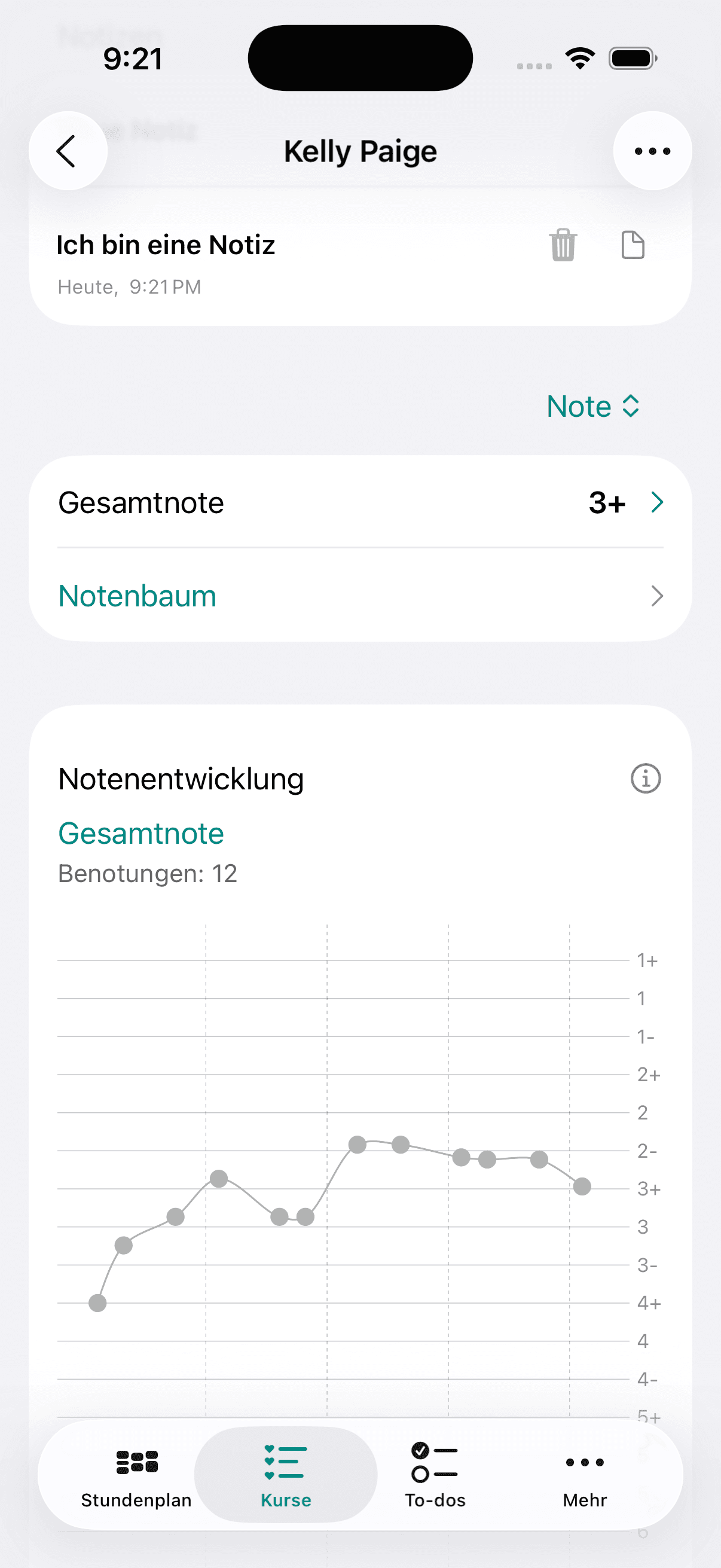721x1568 pixels.
Task: Select the Kurse tab
Action: [x=285, y=1474]
